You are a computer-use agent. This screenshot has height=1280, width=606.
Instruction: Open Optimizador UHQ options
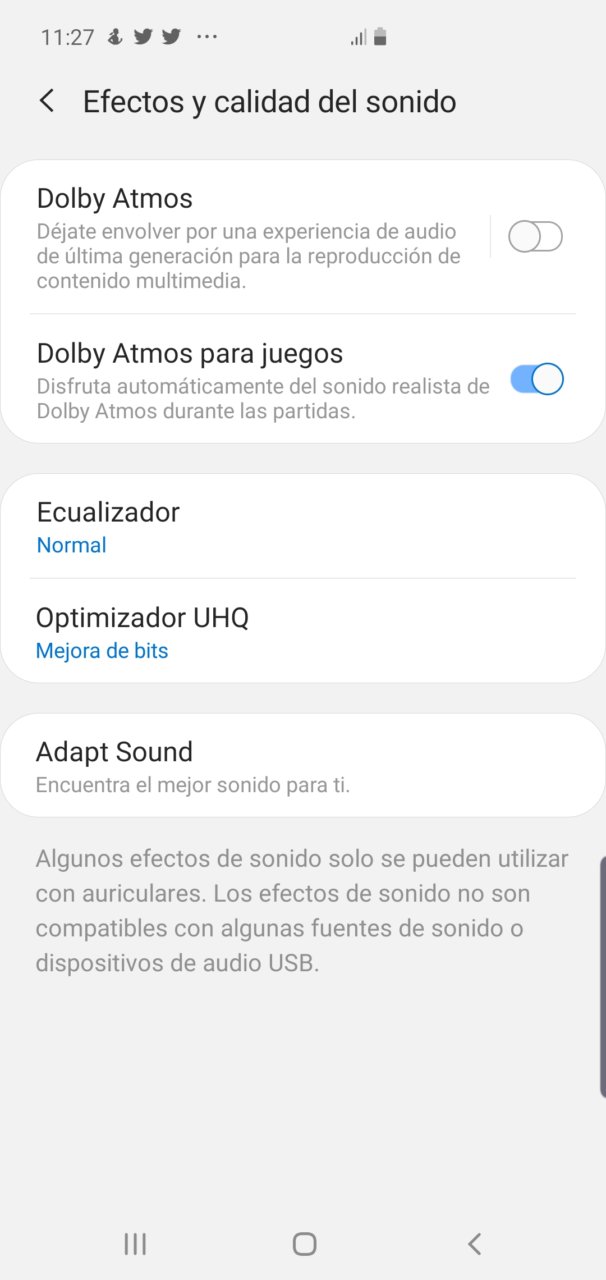pyautogui.click(x=303, y=632)
